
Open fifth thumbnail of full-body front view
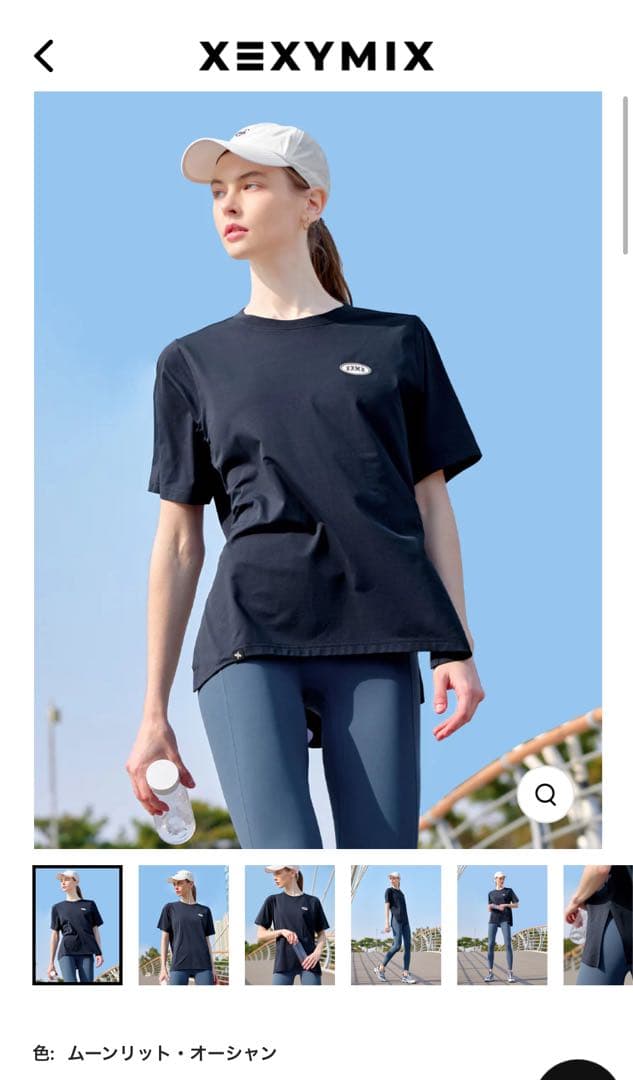[x=501, y=925]
